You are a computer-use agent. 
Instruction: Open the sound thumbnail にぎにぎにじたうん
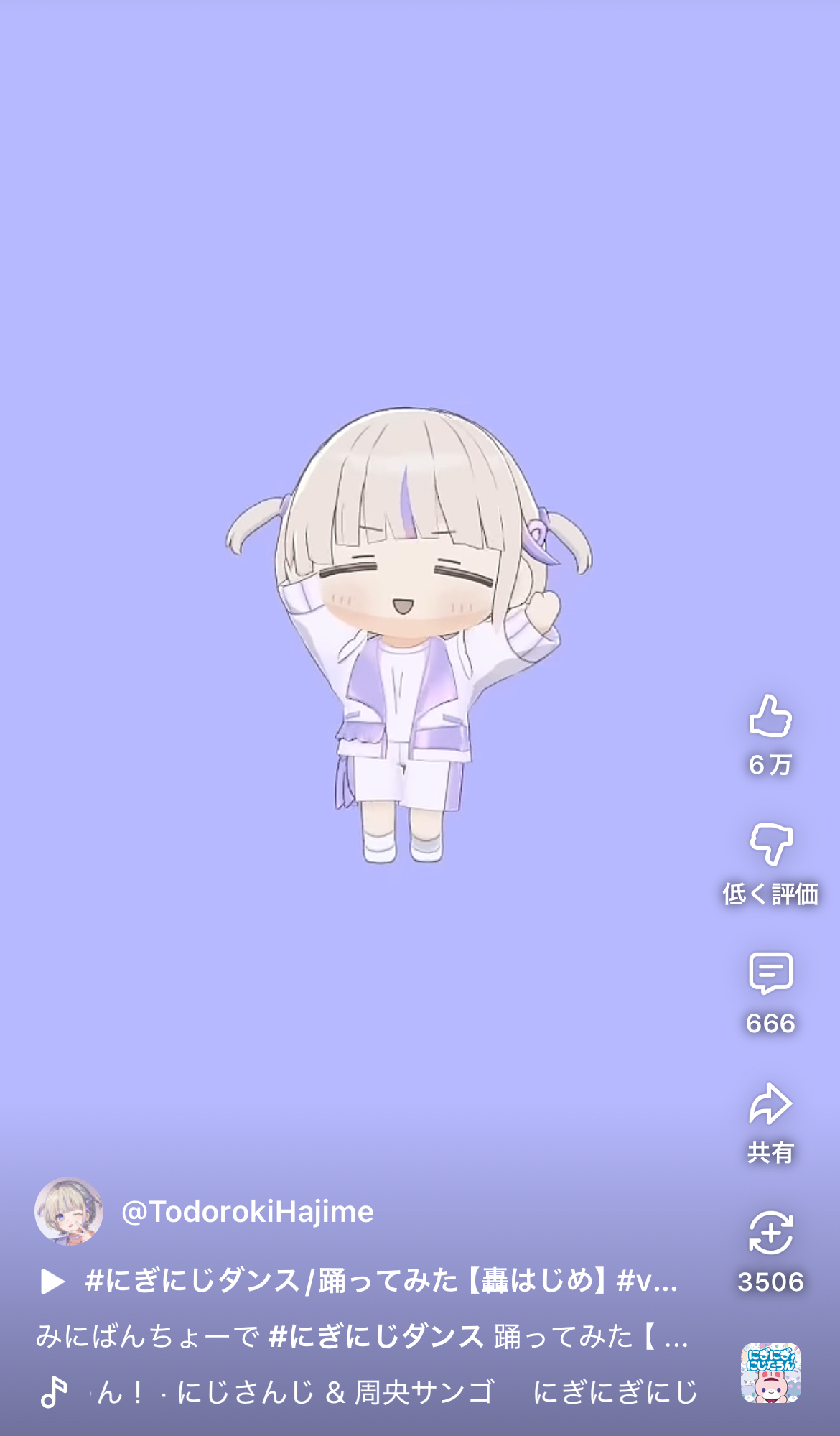click(770, 1372)
